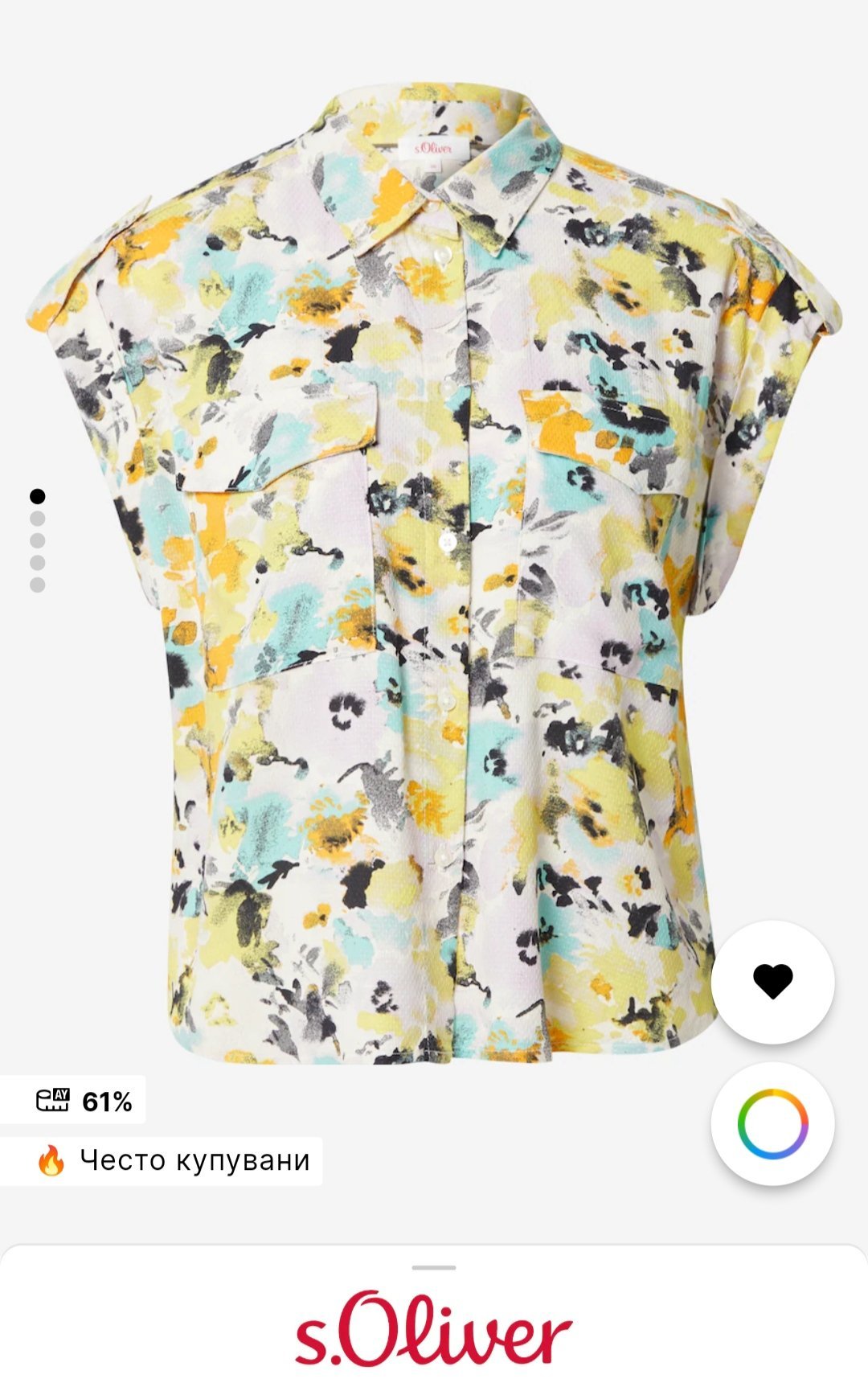868x1387 pixels.
Task: Open the color wheel button
Action: [772, 1123]
